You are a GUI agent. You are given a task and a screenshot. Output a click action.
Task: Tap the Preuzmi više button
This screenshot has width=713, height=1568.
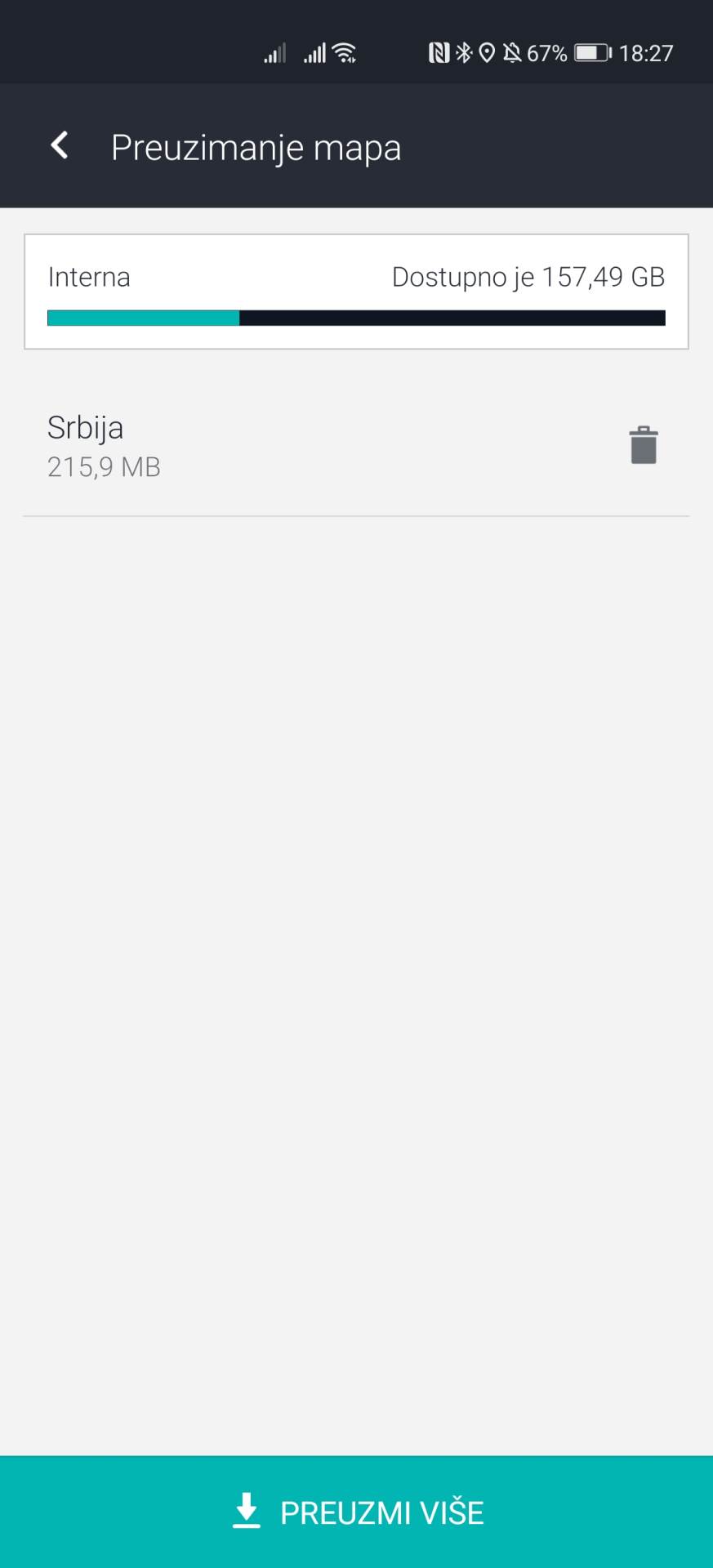coord(357,1512)
